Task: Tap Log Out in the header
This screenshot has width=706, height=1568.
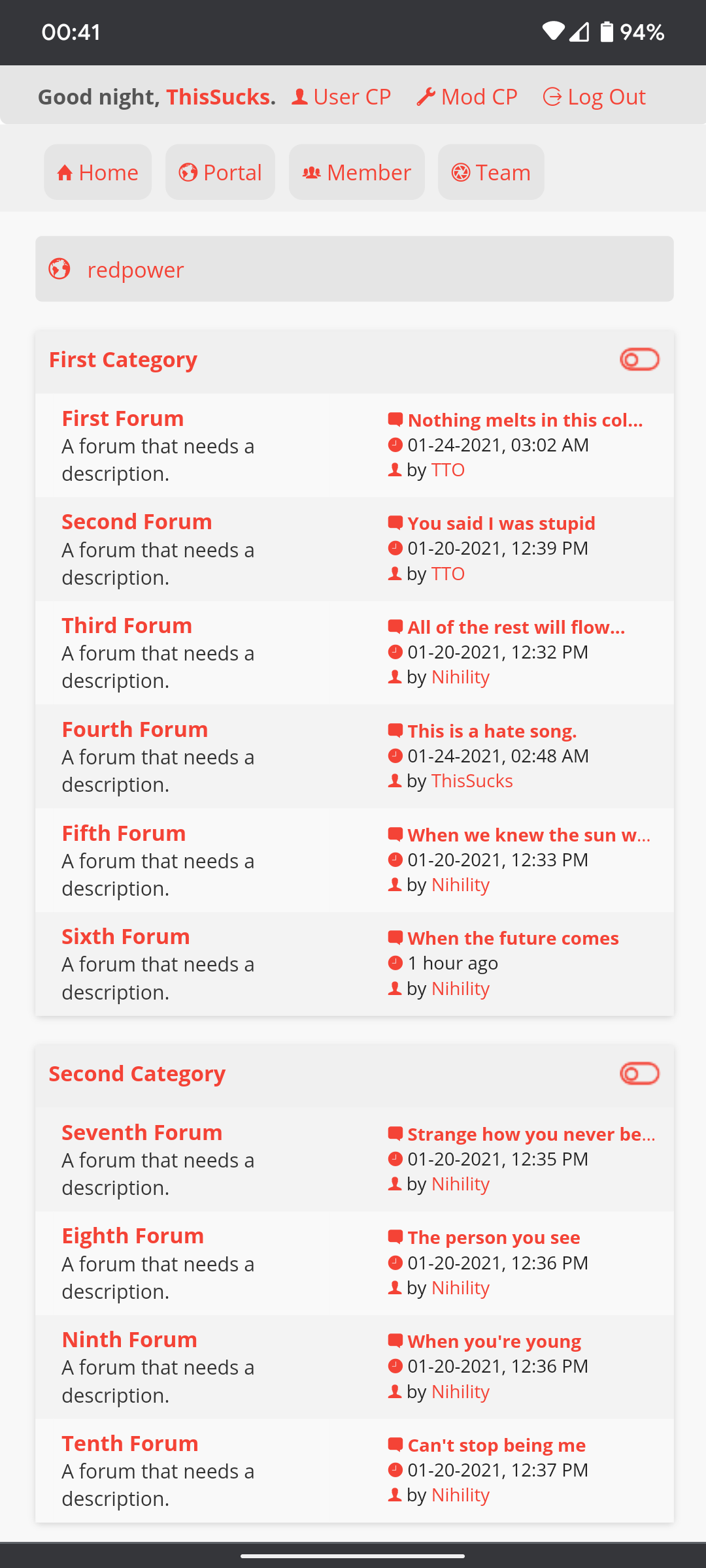Action: pyautogui.click(x=594, y=97)
